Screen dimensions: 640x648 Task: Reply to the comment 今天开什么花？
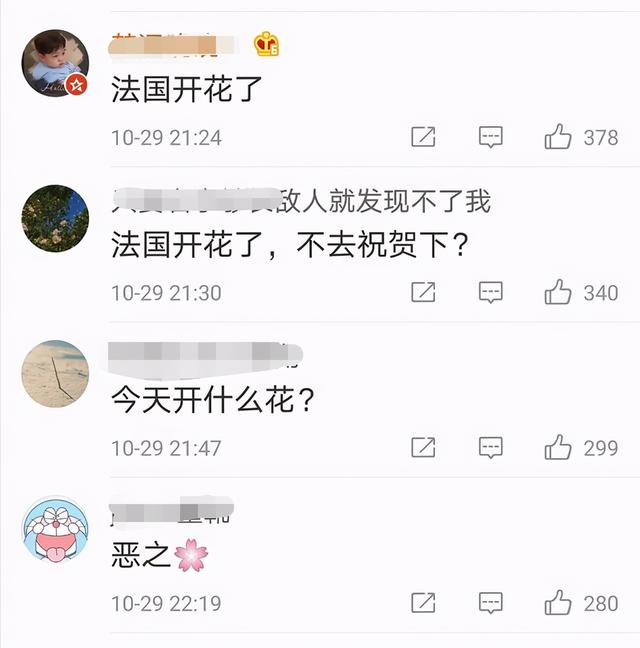[x=490, y=448]
